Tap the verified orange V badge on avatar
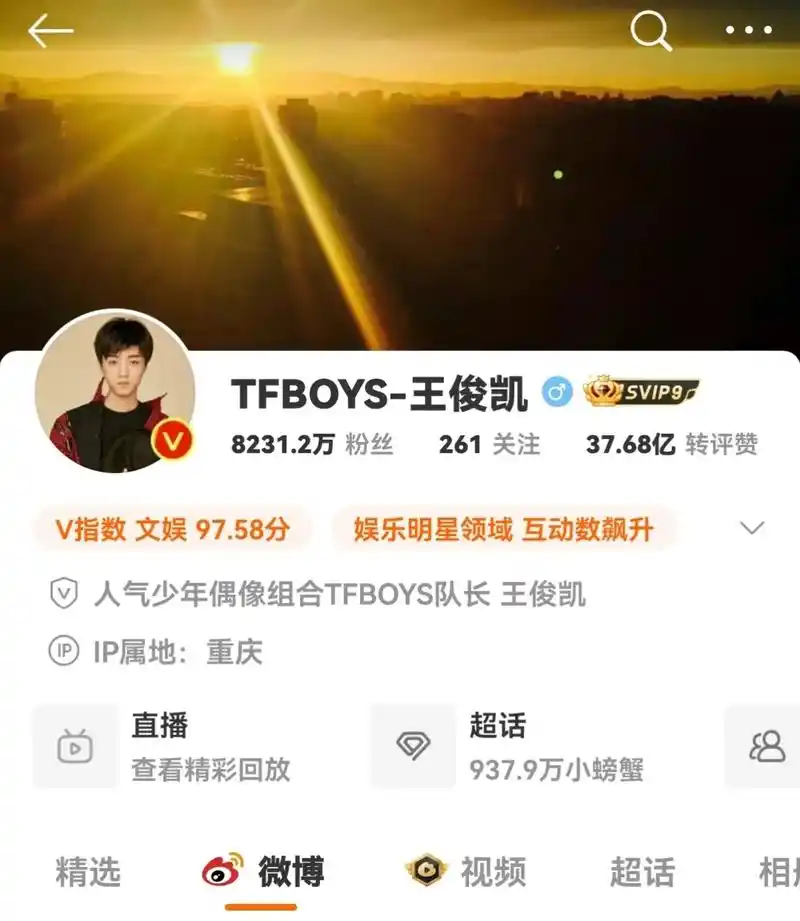 point(172,441)
